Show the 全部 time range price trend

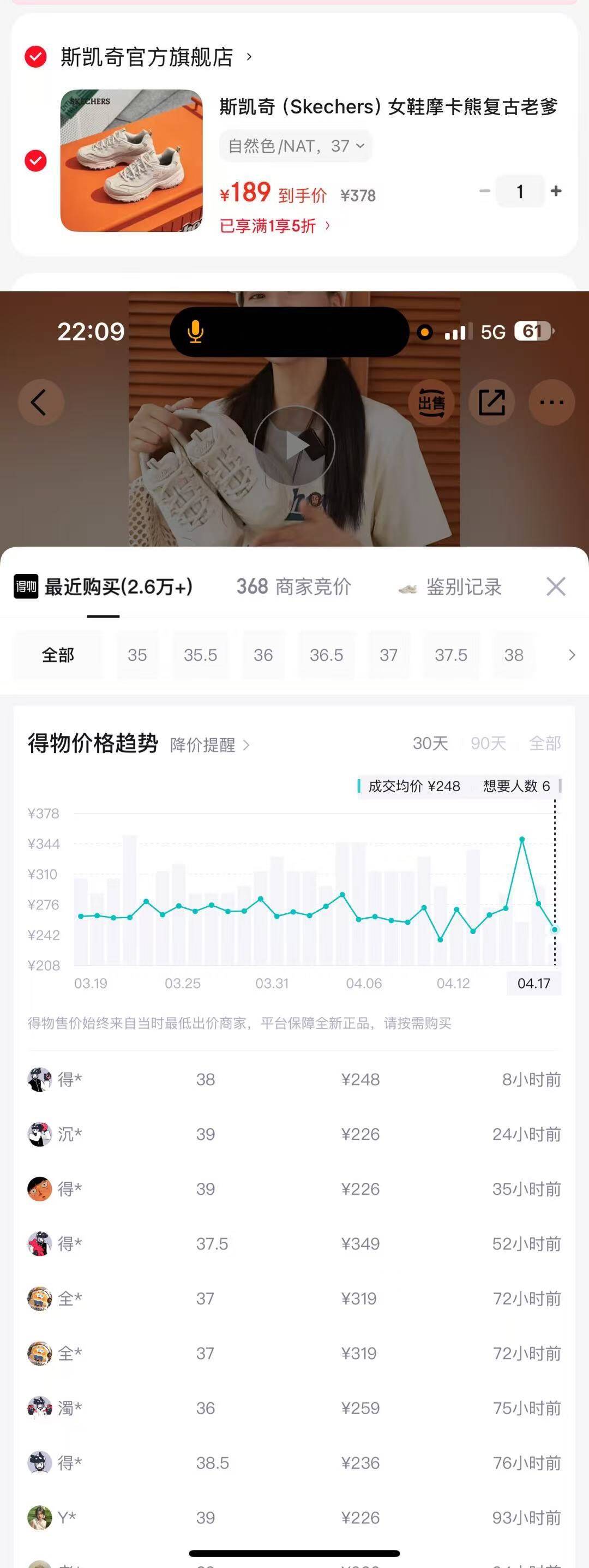click(x=545, y=743)
